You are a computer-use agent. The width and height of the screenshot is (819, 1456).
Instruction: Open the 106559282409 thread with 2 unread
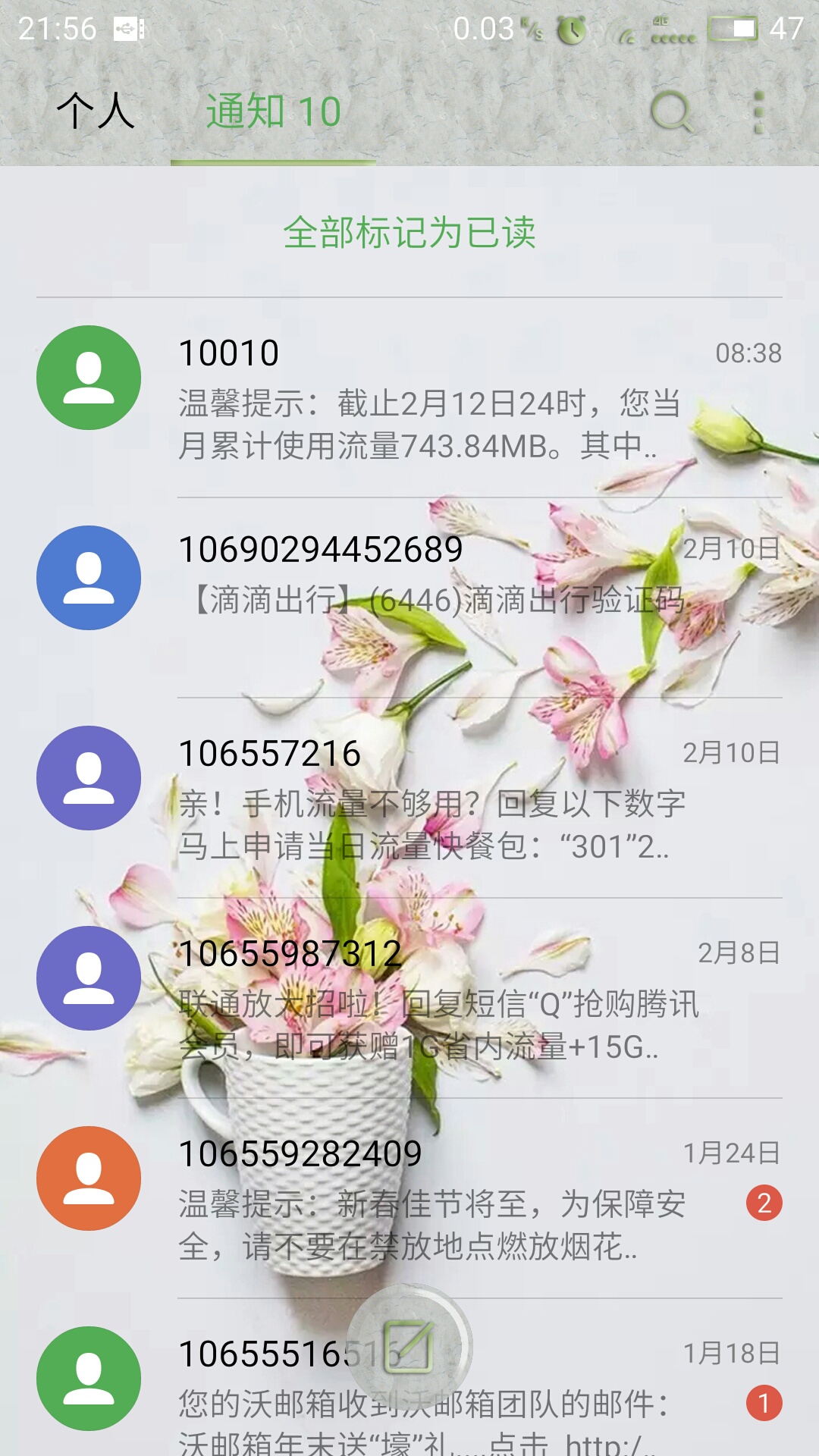pos(409,1199)
